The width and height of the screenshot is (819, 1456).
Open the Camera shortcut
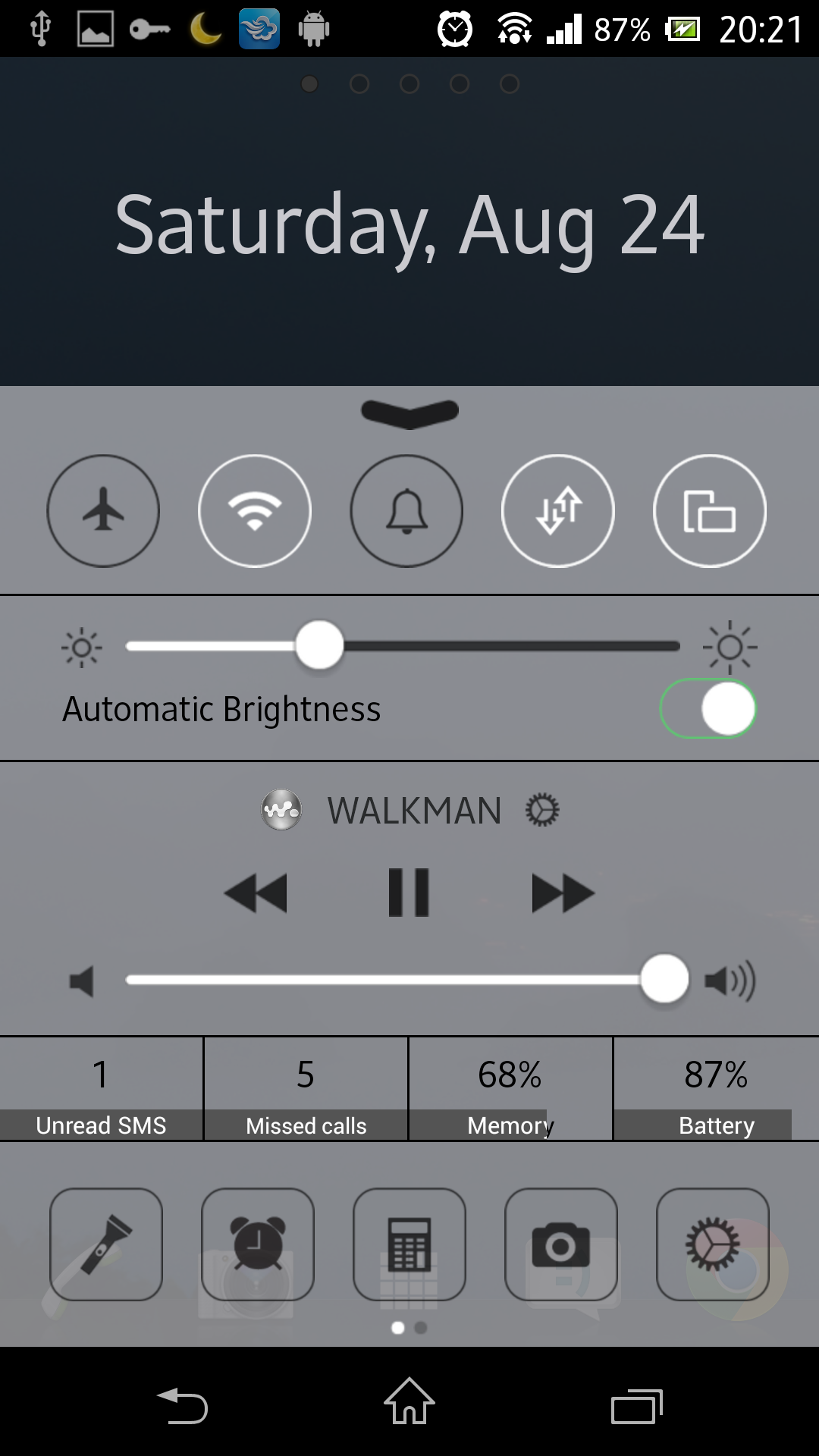(560, 1244)
